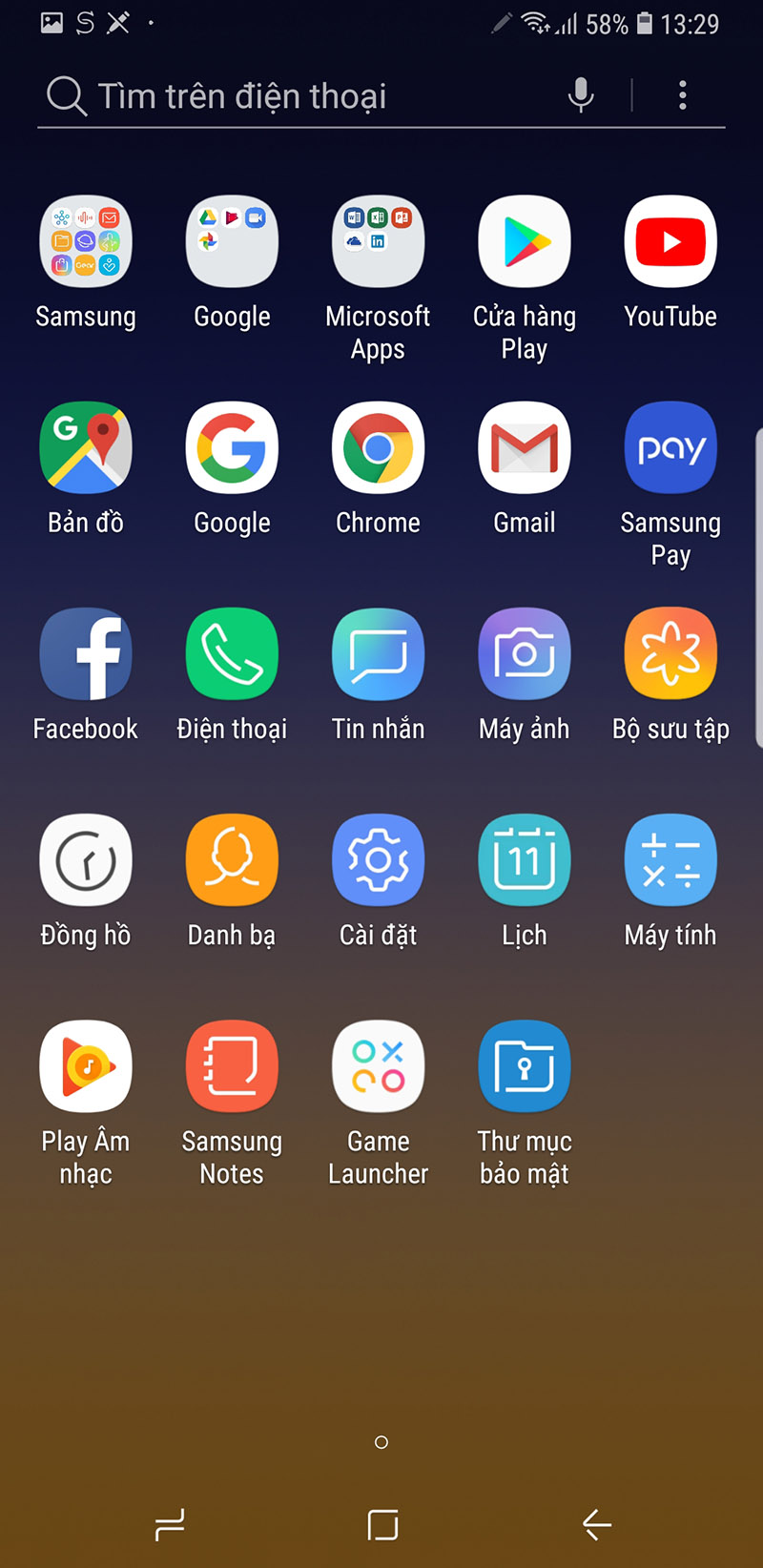
Task: Open Samsung Notes
Action: (232, 1065)
